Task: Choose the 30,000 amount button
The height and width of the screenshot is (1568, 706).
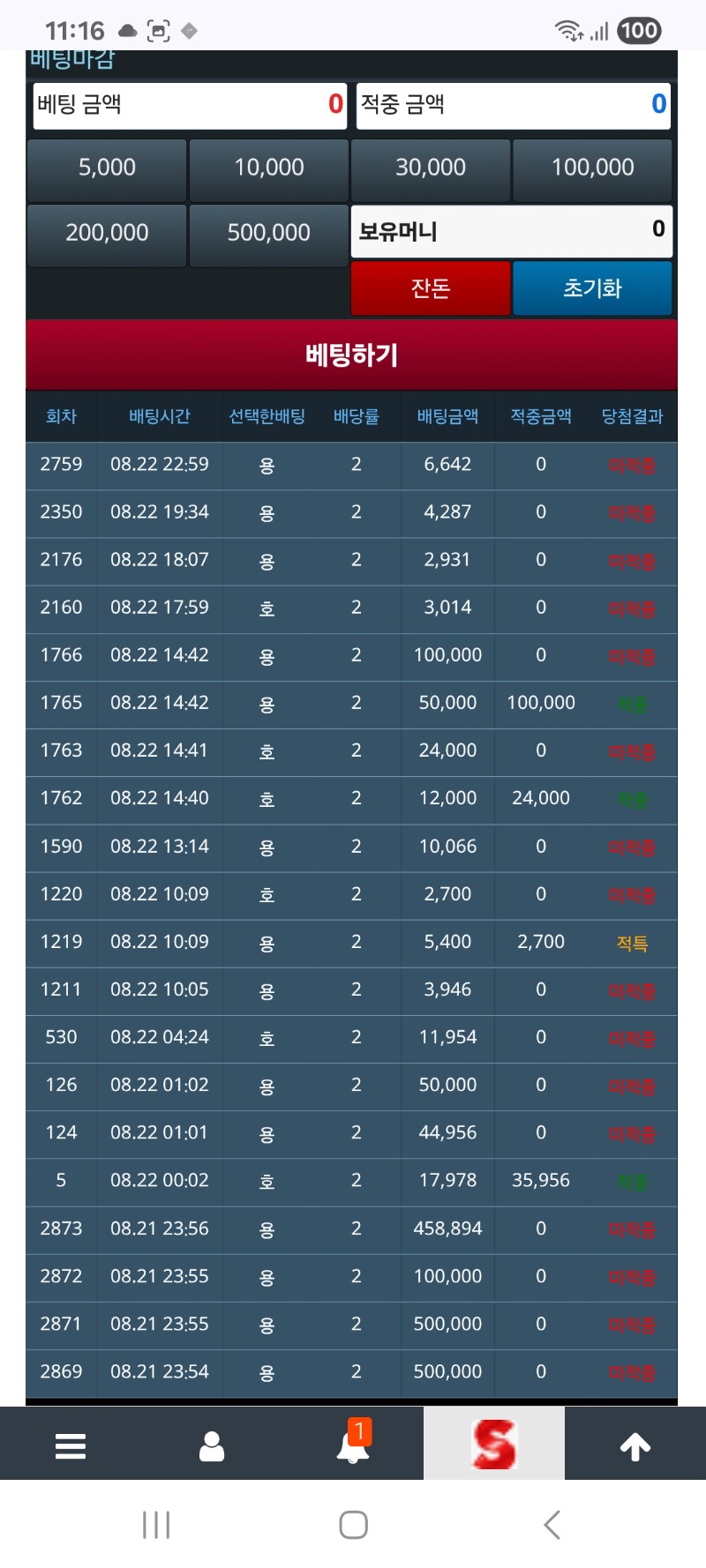Action: coord(431,169)
